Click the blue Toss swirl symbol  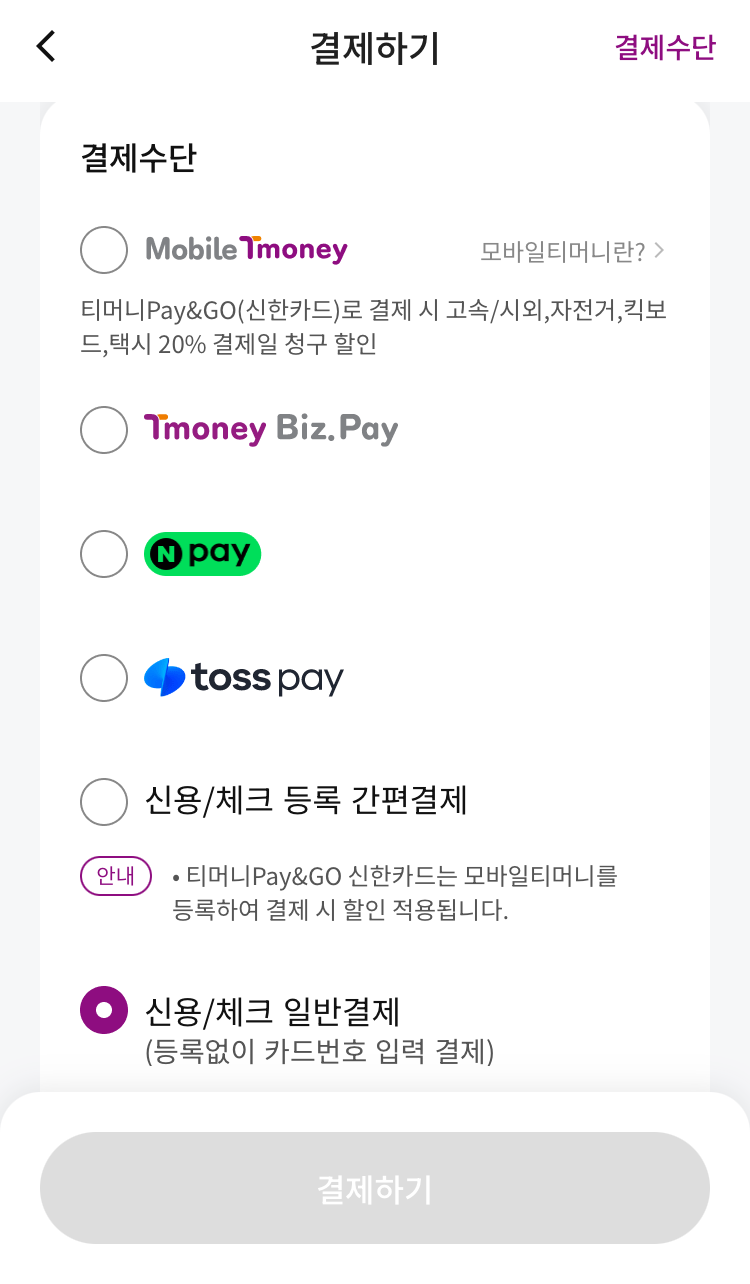pos(165,678)
